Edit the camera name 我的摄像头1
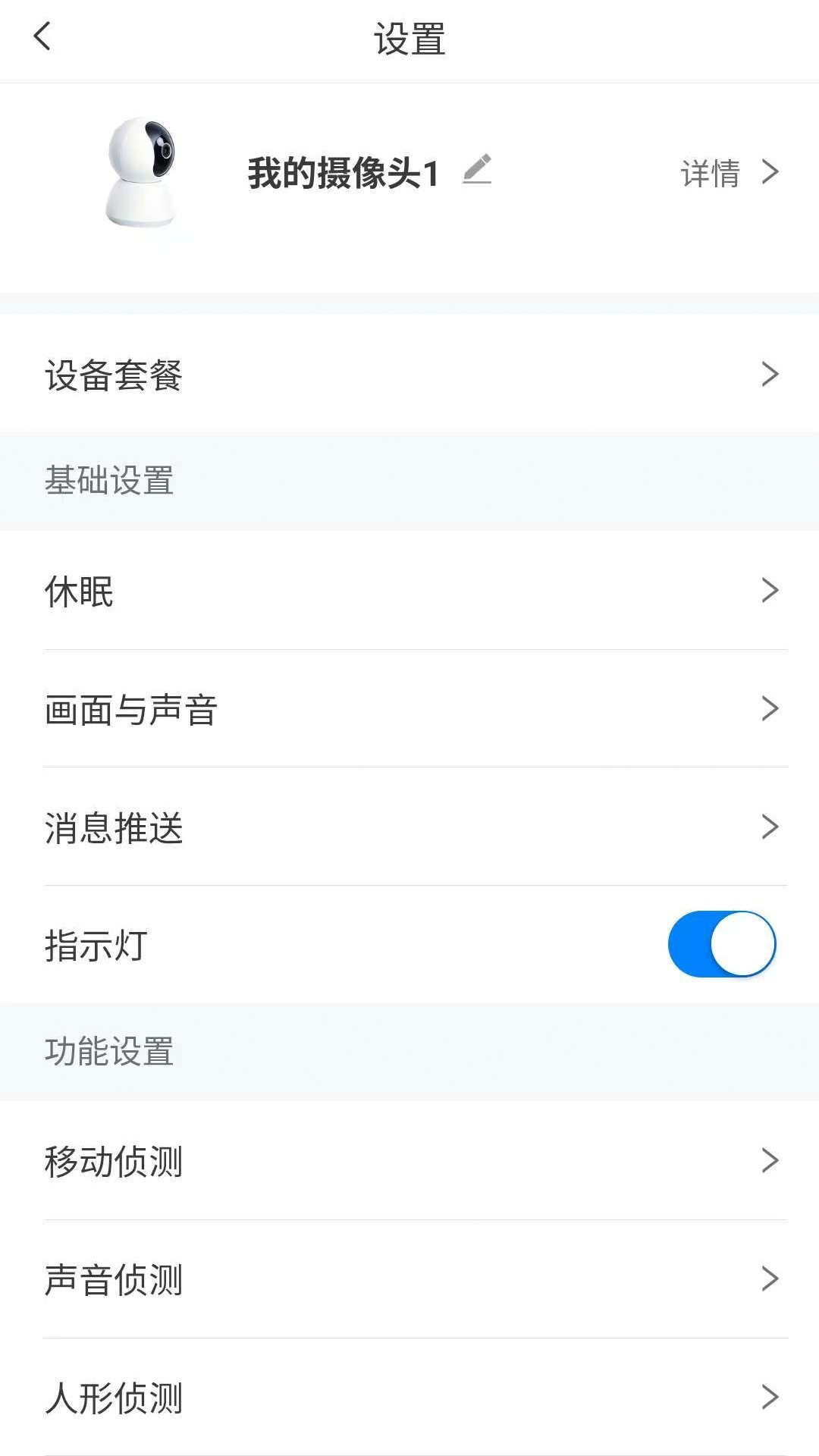This screenshot has width=819, height=1456. 477,170
